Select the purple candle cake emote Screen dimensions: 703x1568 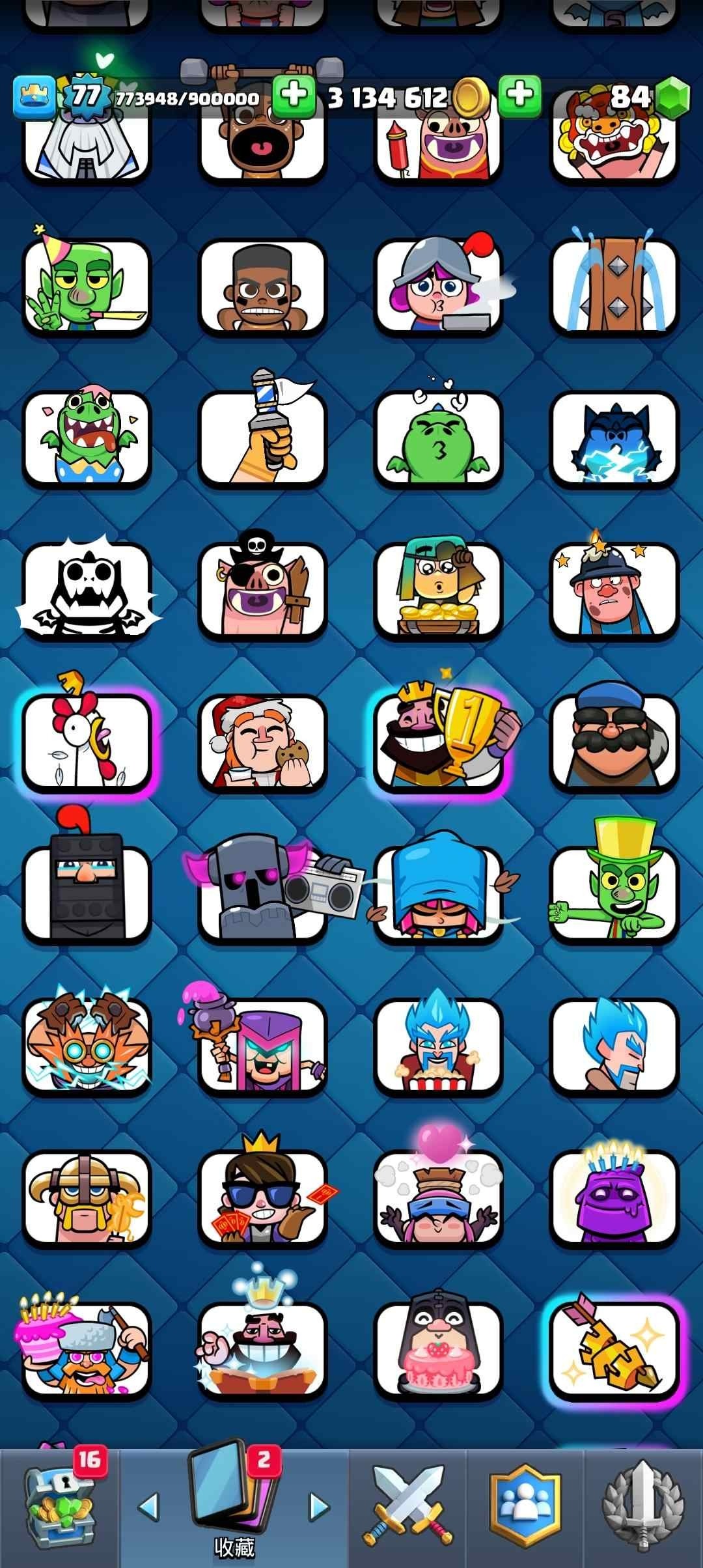click(614, 1197)
